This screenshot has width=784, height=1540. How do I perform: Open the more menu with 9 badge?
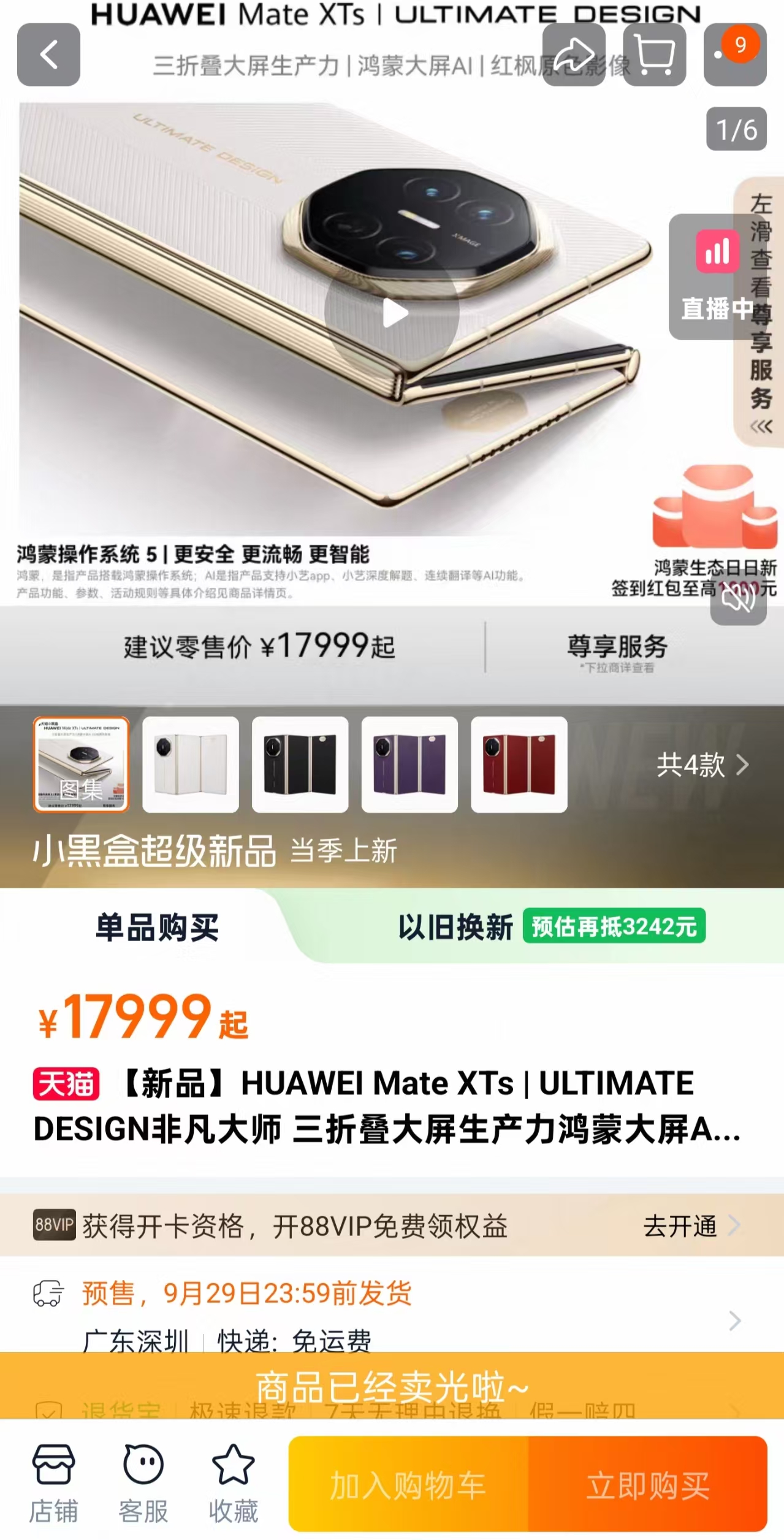pyautogui.click(x=734, y=55)
